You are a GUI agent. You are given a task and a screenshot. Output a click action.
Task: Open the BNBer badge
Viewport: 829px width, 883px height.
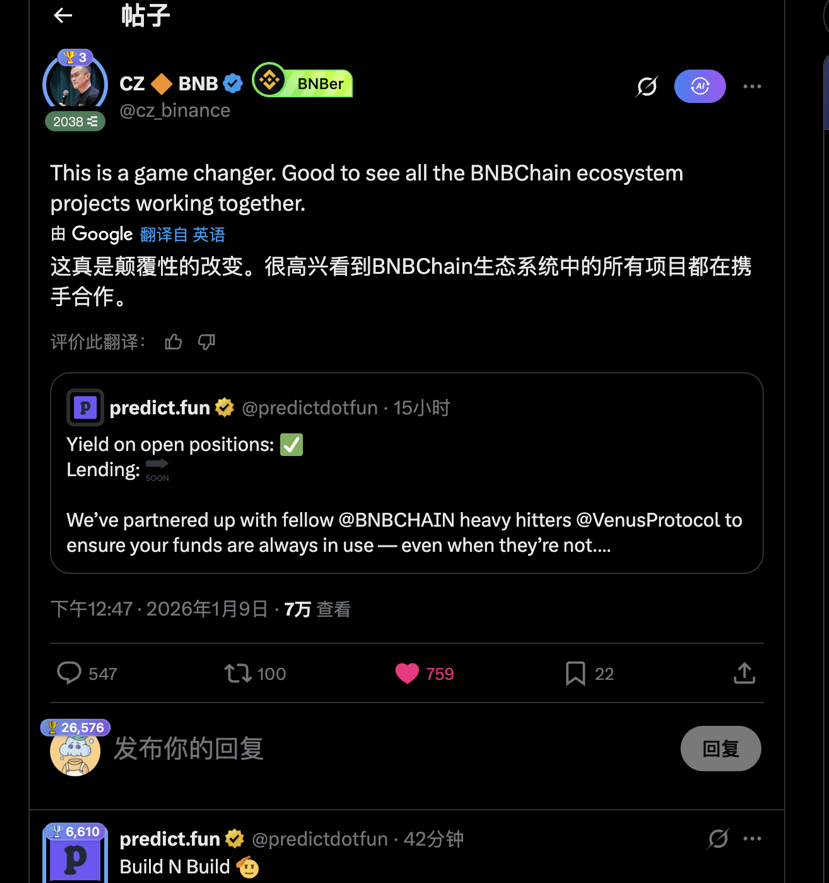pos(303,83)
